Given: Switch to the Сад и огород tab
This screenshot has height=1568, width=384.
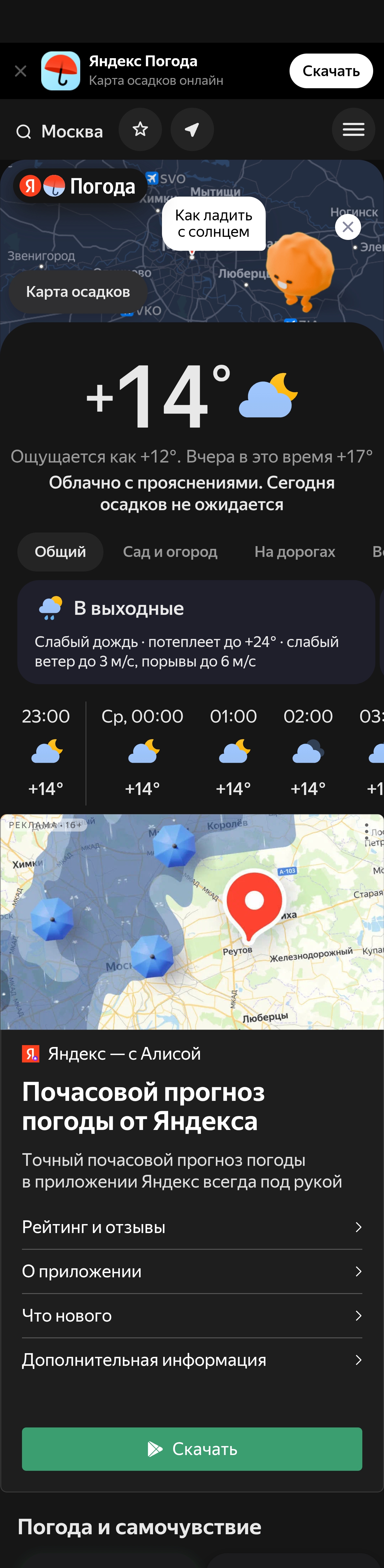Looking at the screenshot, I should [170, 551].
